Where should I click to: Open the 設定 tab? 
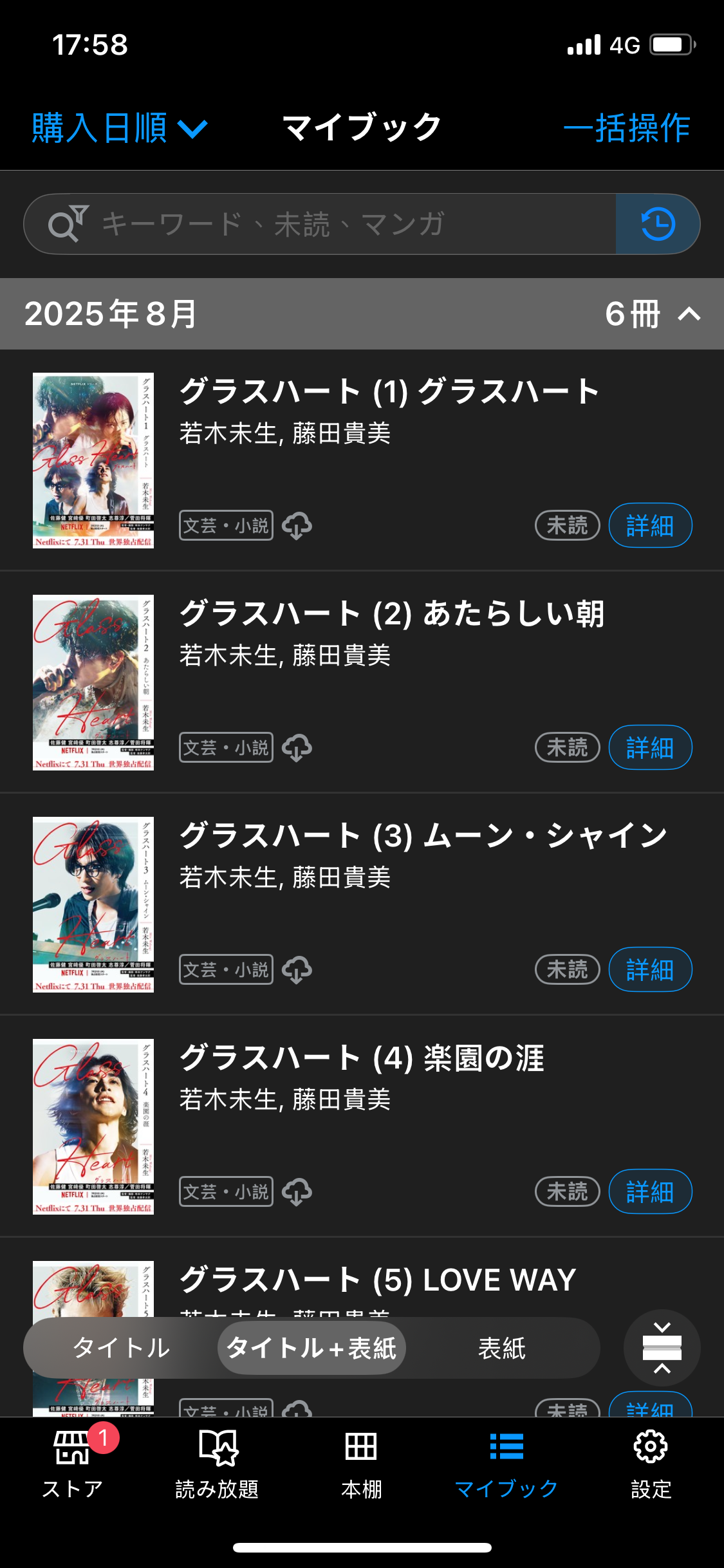click(x=651, y=1461)
